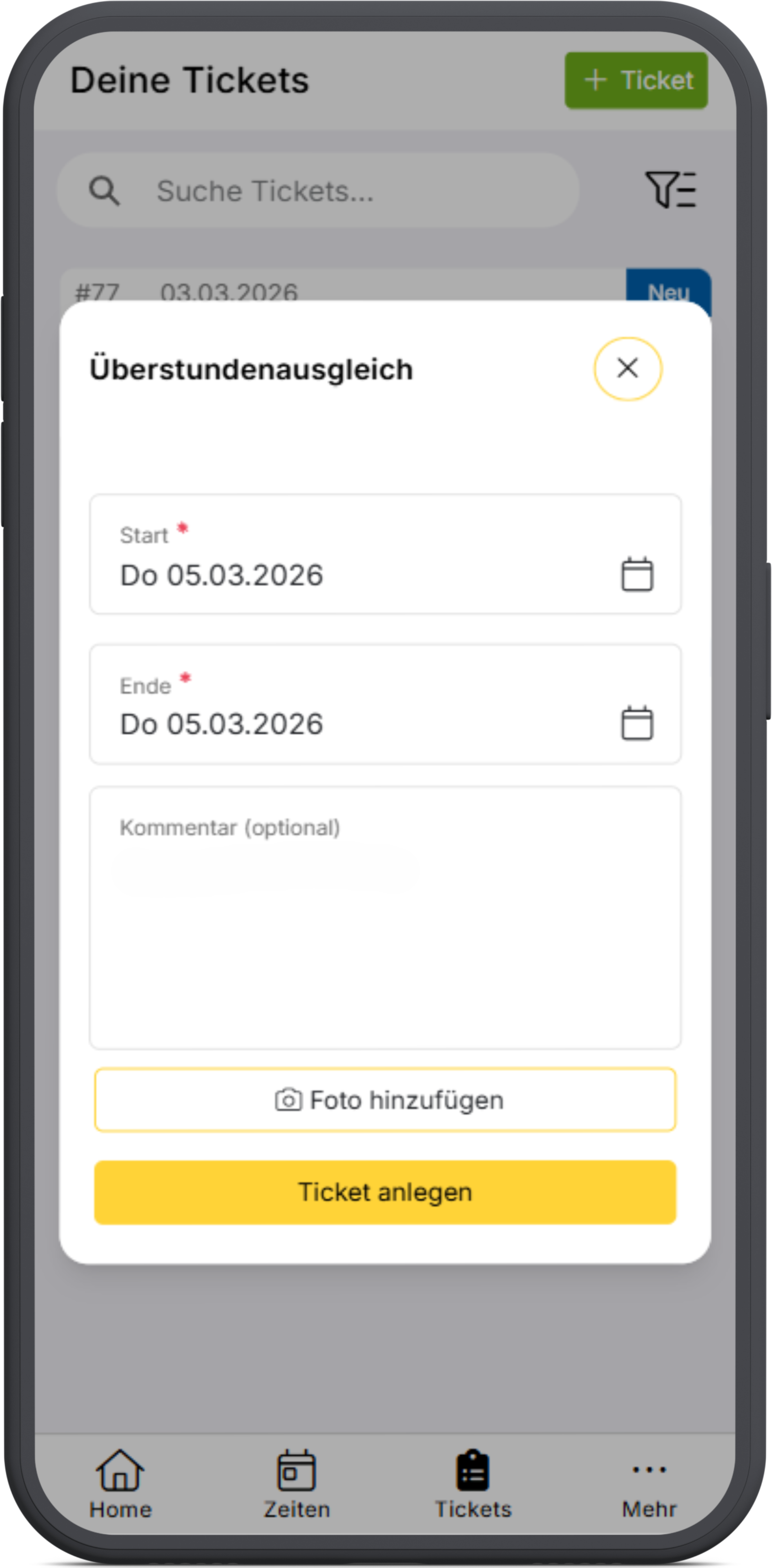Tap the Suche Tickets search field
The height and width of the screenshot is (1568, 772).
point(317,191)
